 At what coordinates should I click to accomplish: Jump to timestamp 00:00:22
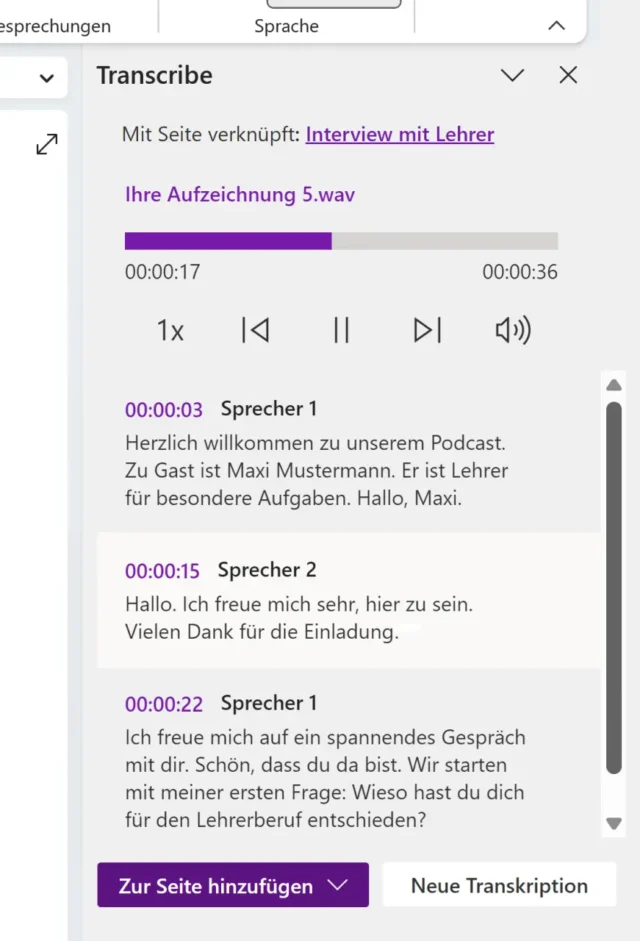[x=163, y=704]
